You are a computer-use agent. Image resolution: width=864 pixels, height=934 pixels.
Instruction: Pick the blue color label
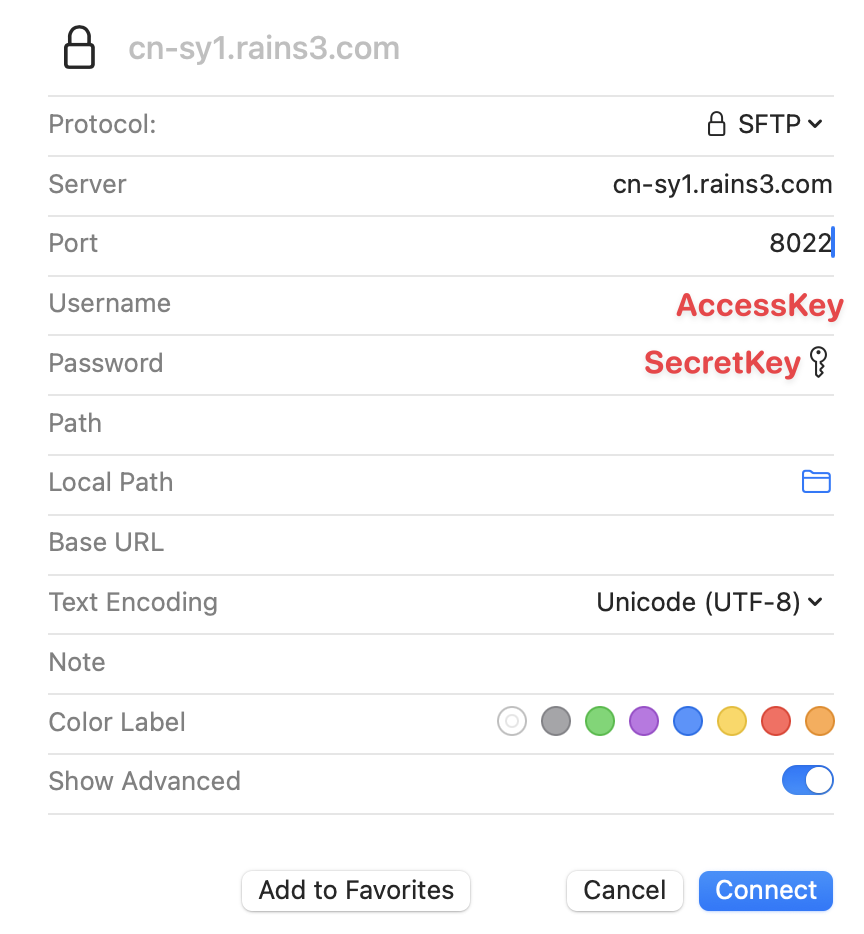pyautogui.click(x=687, y=721)
